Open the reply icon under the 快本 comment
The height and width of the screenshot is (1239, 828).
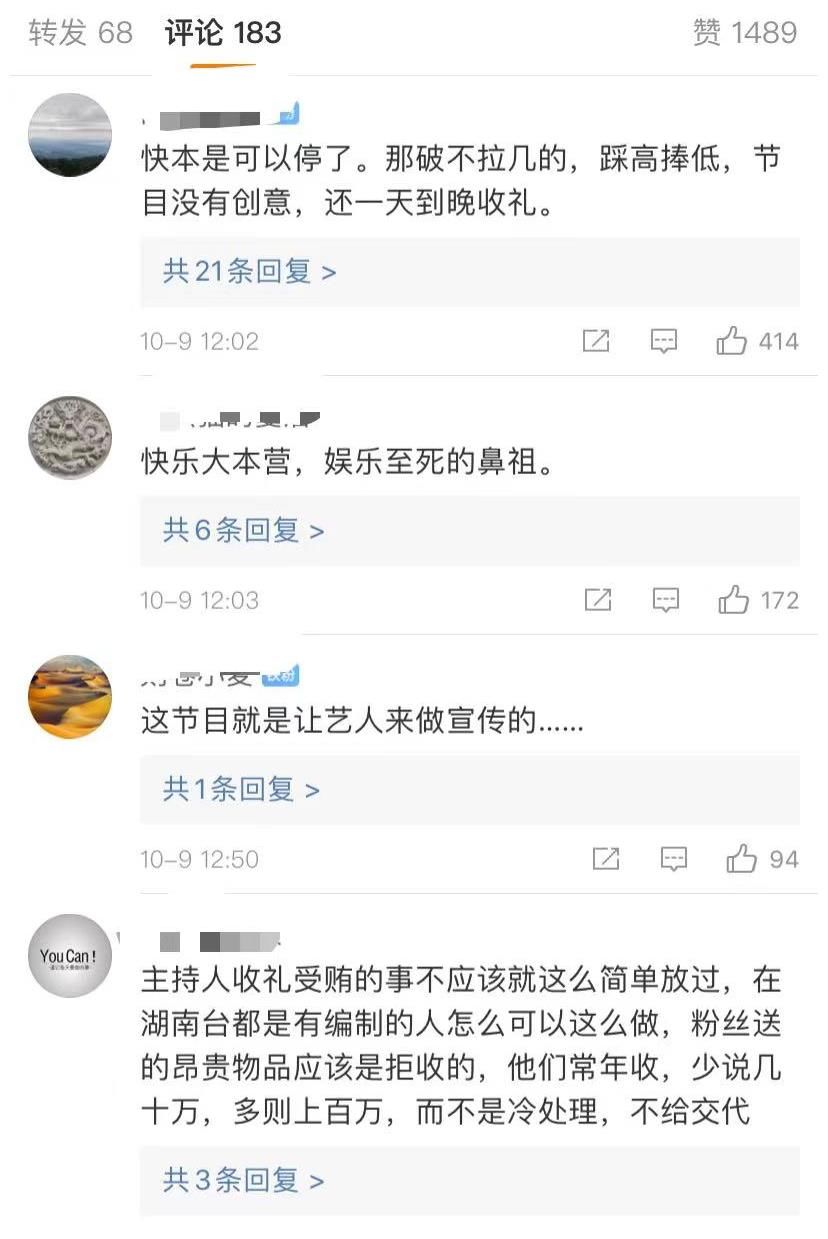666,341
